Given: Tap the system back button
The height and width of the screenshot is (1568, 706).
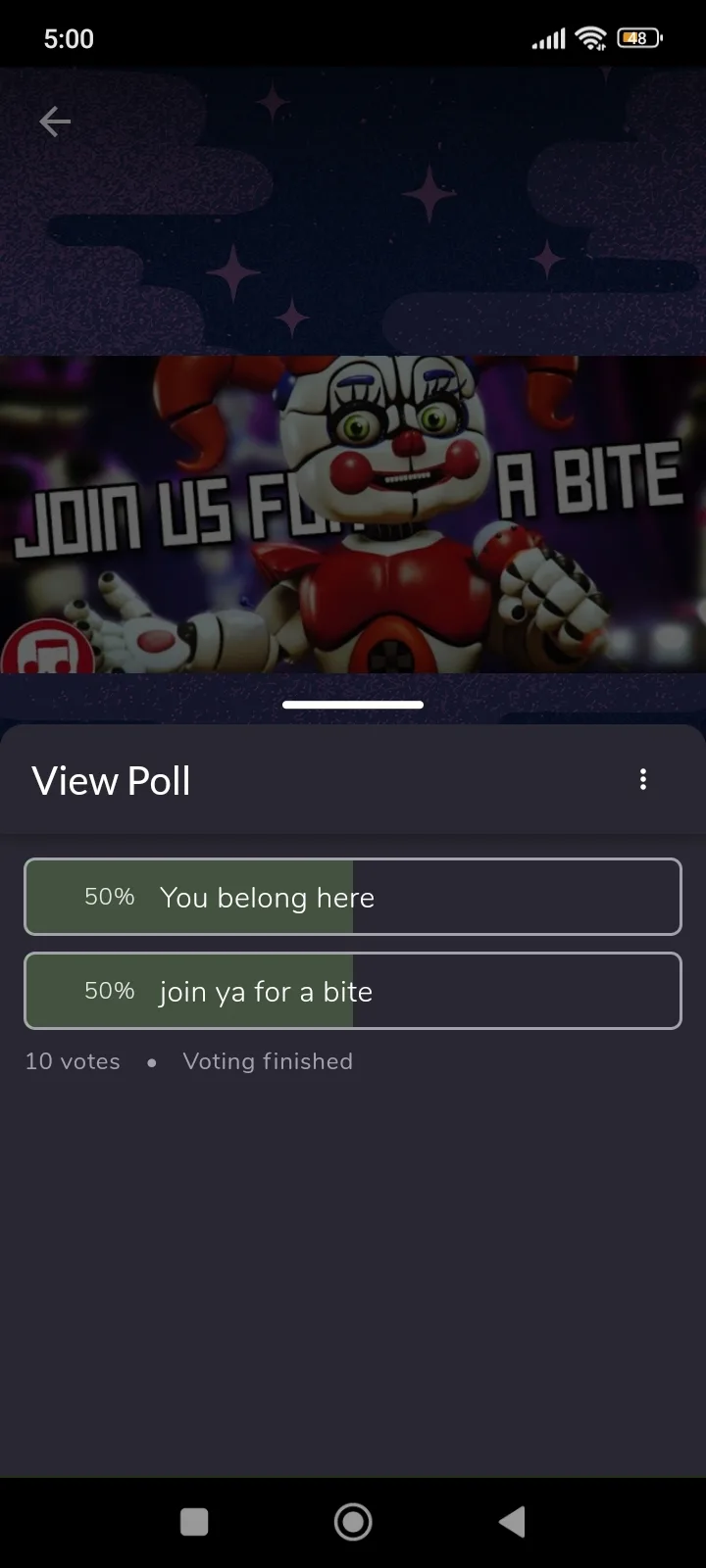Looking at the screenshot, I should [512, 1522].
